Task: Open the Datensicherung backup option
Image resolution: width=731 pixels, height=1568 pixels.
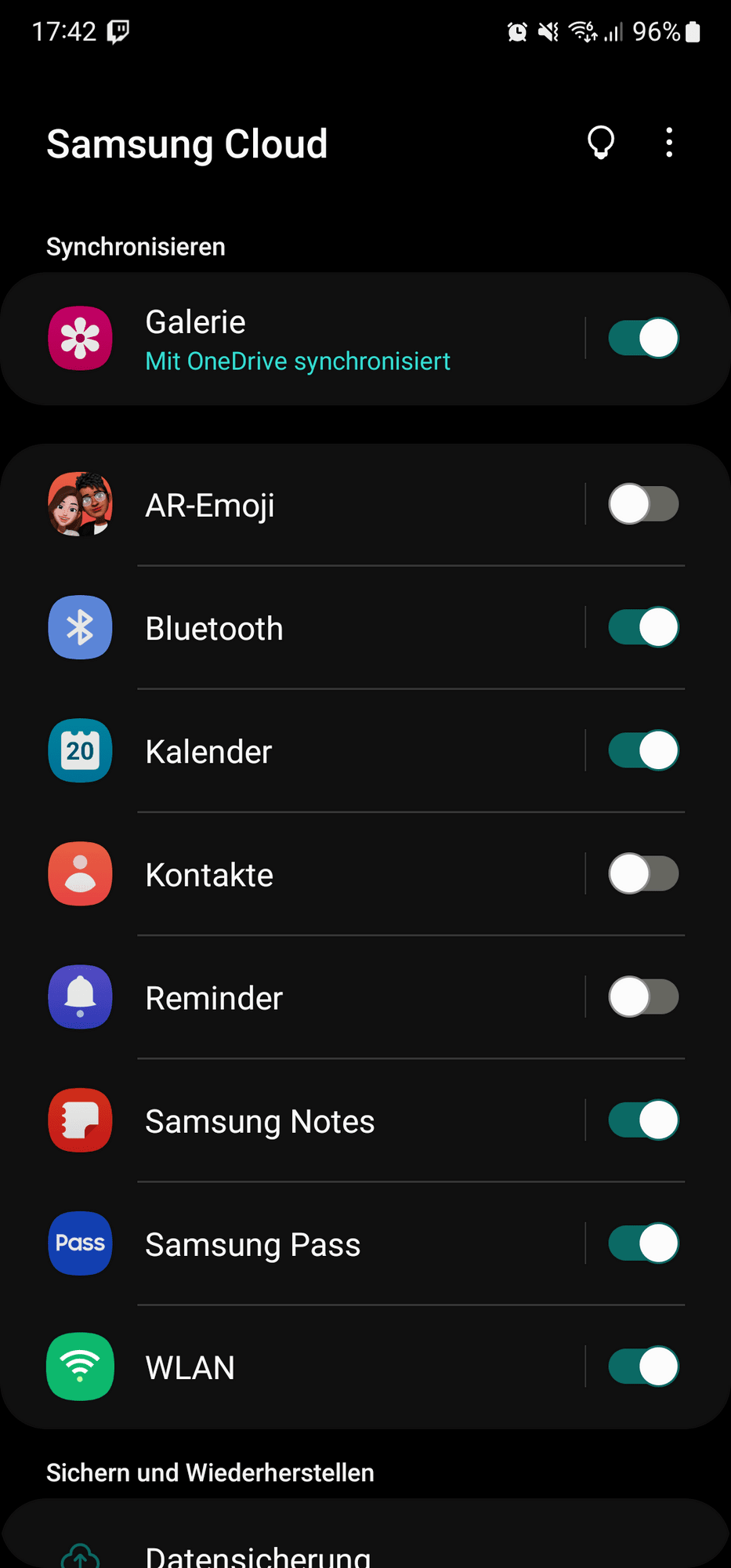Action: [x=259, y=1552]
